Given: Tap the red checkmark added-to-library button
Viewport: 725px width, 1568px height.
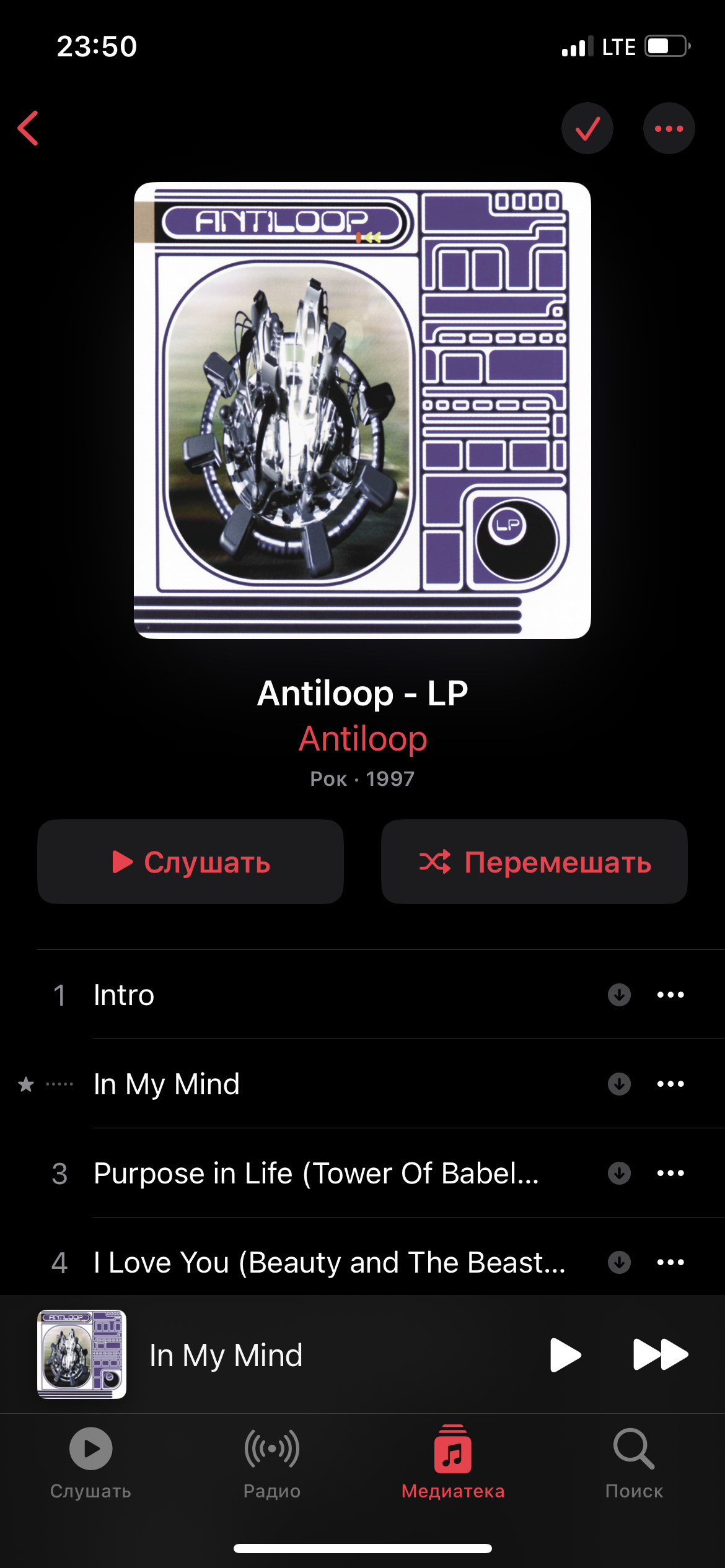Looking at the screenshot, I should coord(587,128).
